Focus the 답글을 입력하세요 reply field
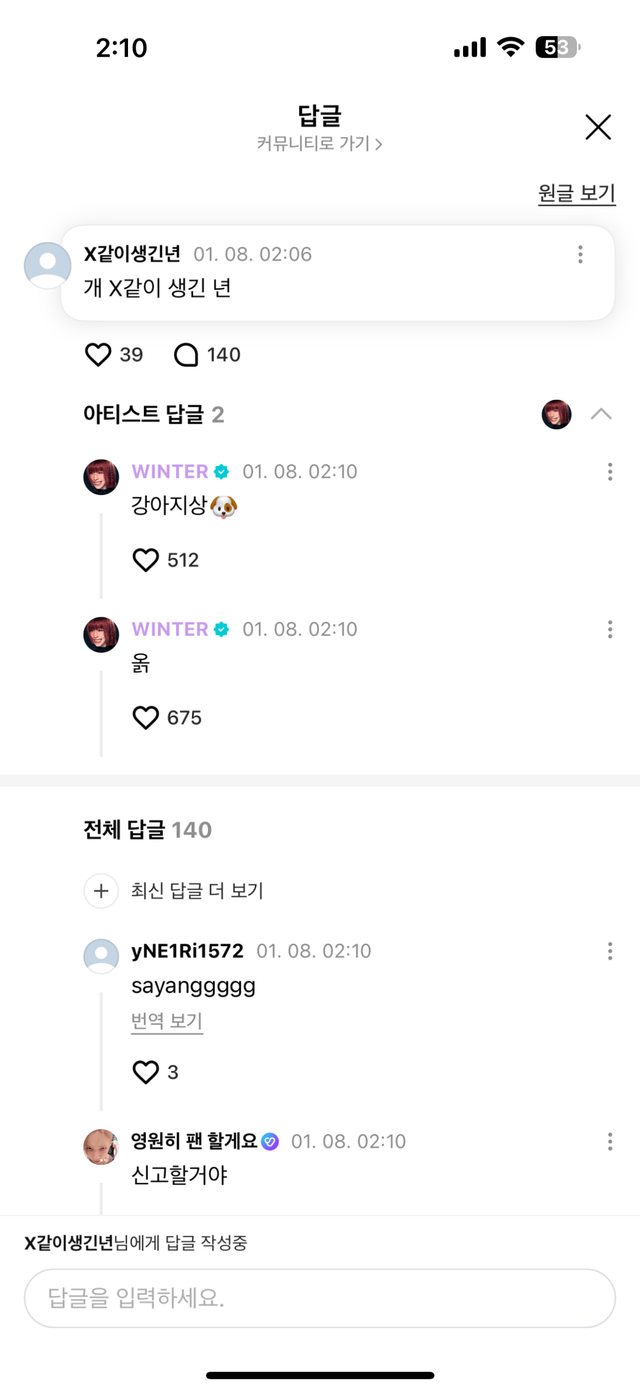 [319, 1298]
